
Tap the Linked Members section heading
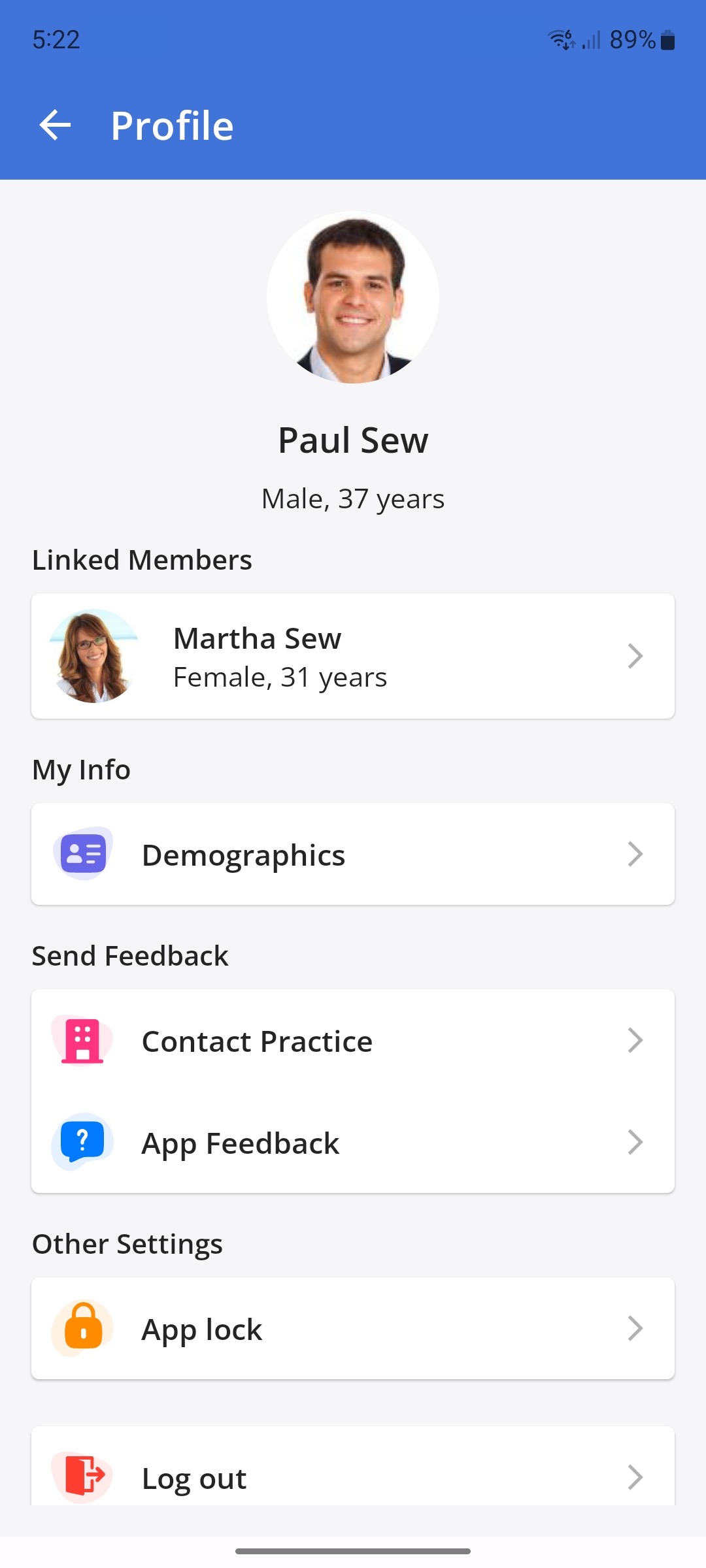(x=143, y=559)
